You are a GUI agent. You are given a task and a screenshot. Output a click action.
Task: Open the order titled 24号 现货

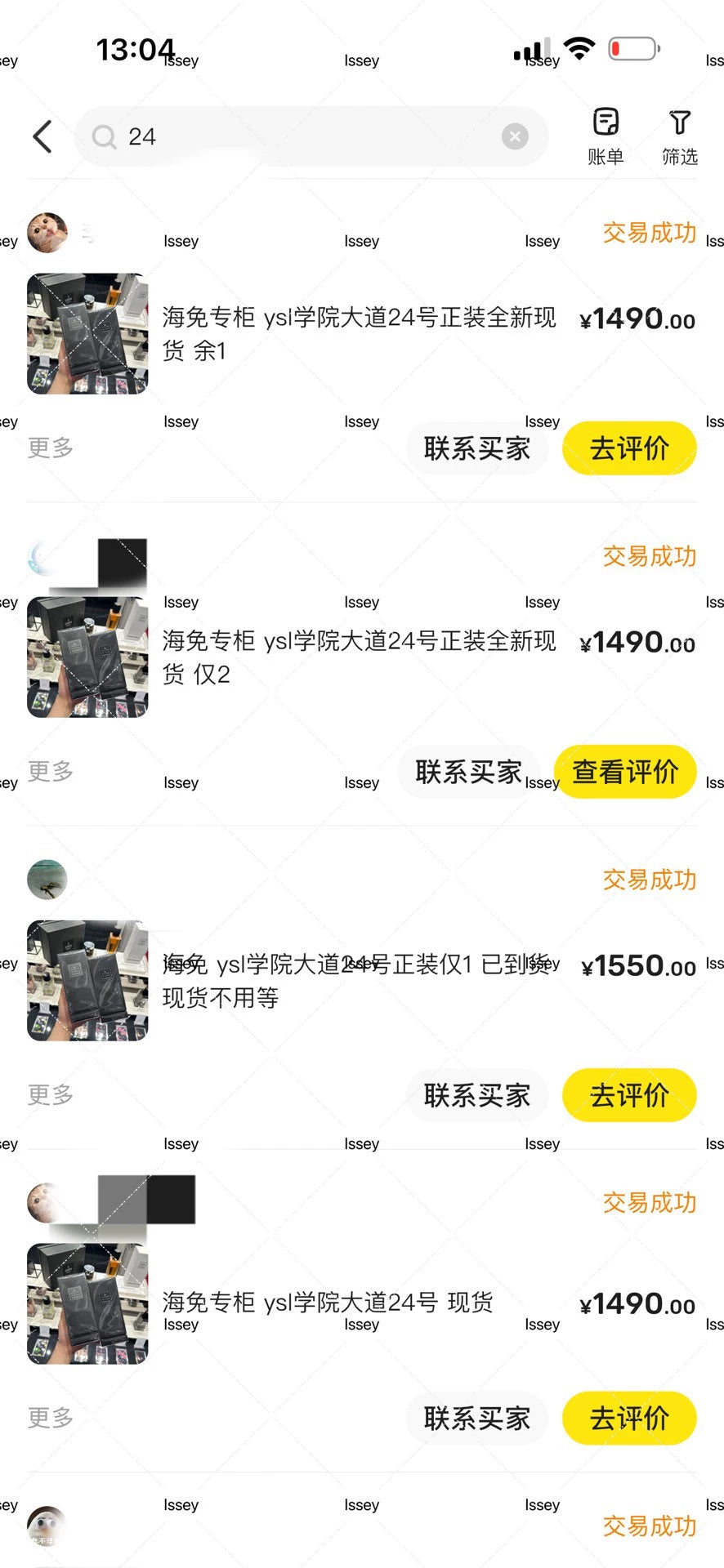[327, 1303]
